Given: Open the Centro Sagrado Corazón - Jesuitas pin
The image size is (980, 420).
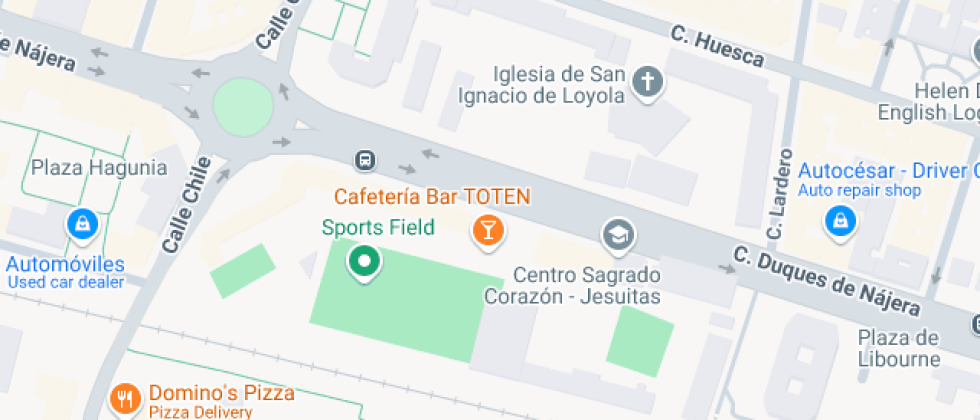Looking at the screenshot, I should (x=618, y=236).
